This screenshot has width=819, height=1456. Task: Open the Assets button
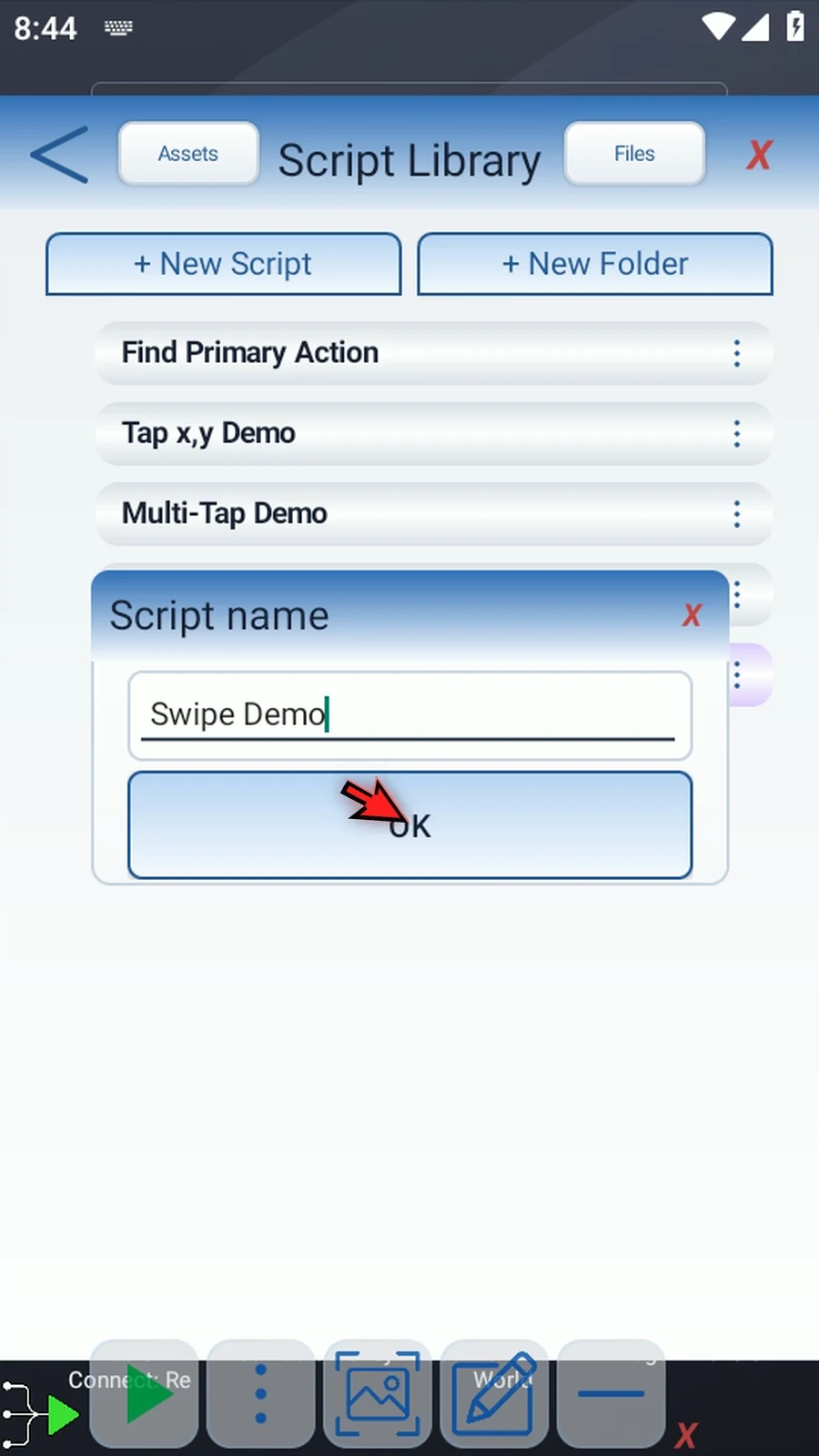tap(188, 154)
